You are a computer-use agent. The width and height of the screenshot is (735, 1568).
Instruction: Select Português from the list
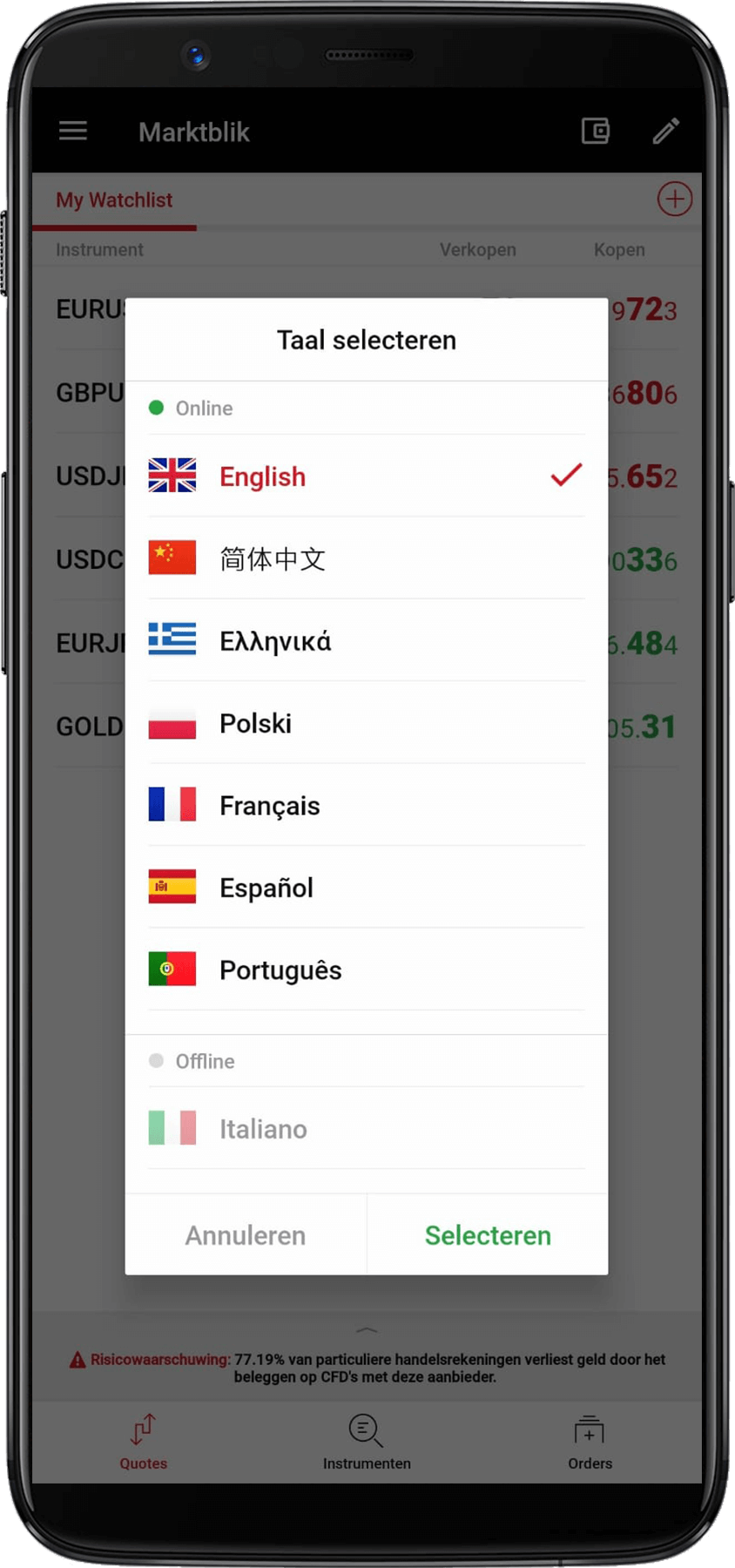366,970
